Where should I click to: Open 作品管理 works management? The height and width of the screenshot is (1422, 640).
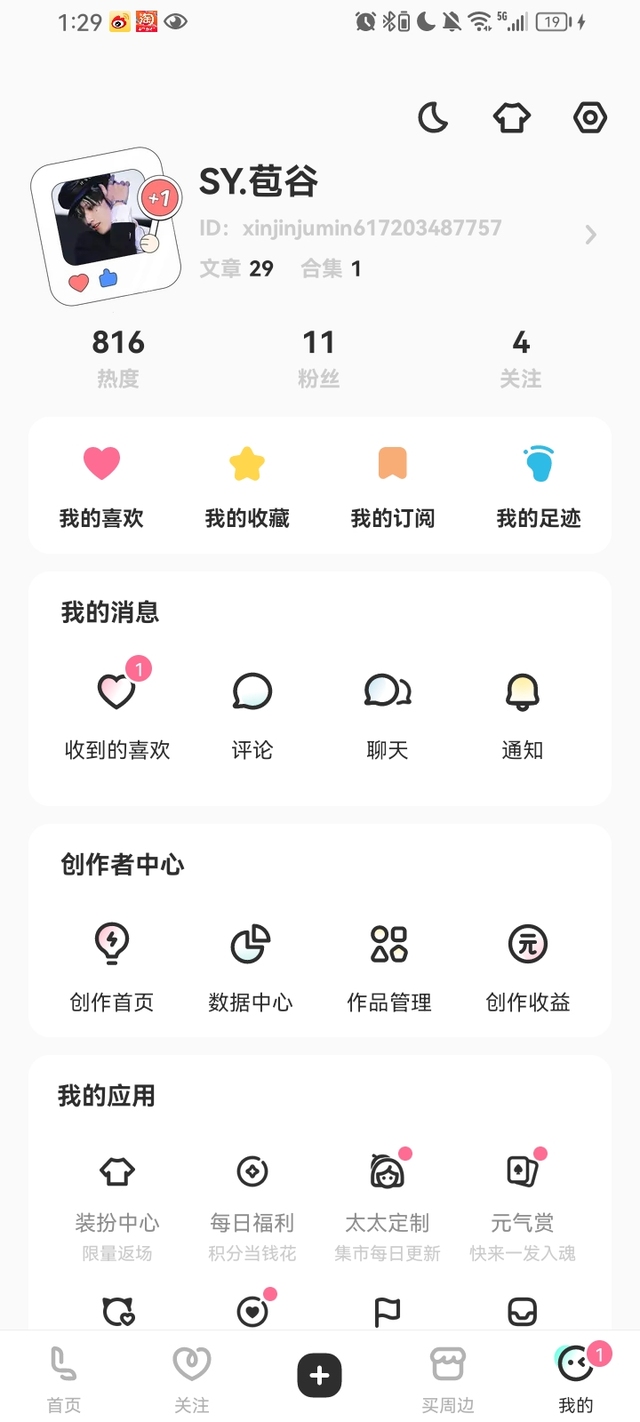[389, 965]
